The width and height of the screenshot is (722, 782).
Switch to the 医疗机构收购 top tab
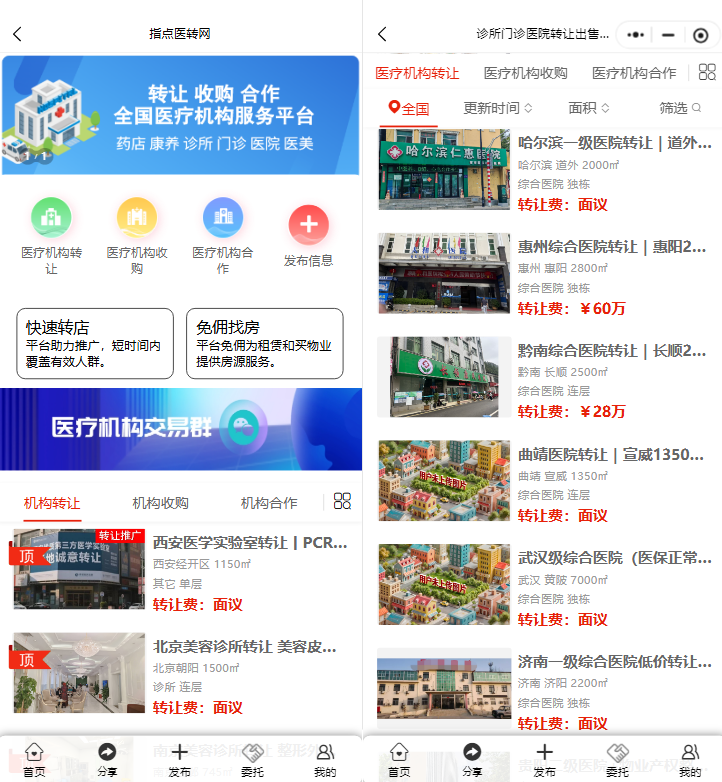[x=525, y=73]
